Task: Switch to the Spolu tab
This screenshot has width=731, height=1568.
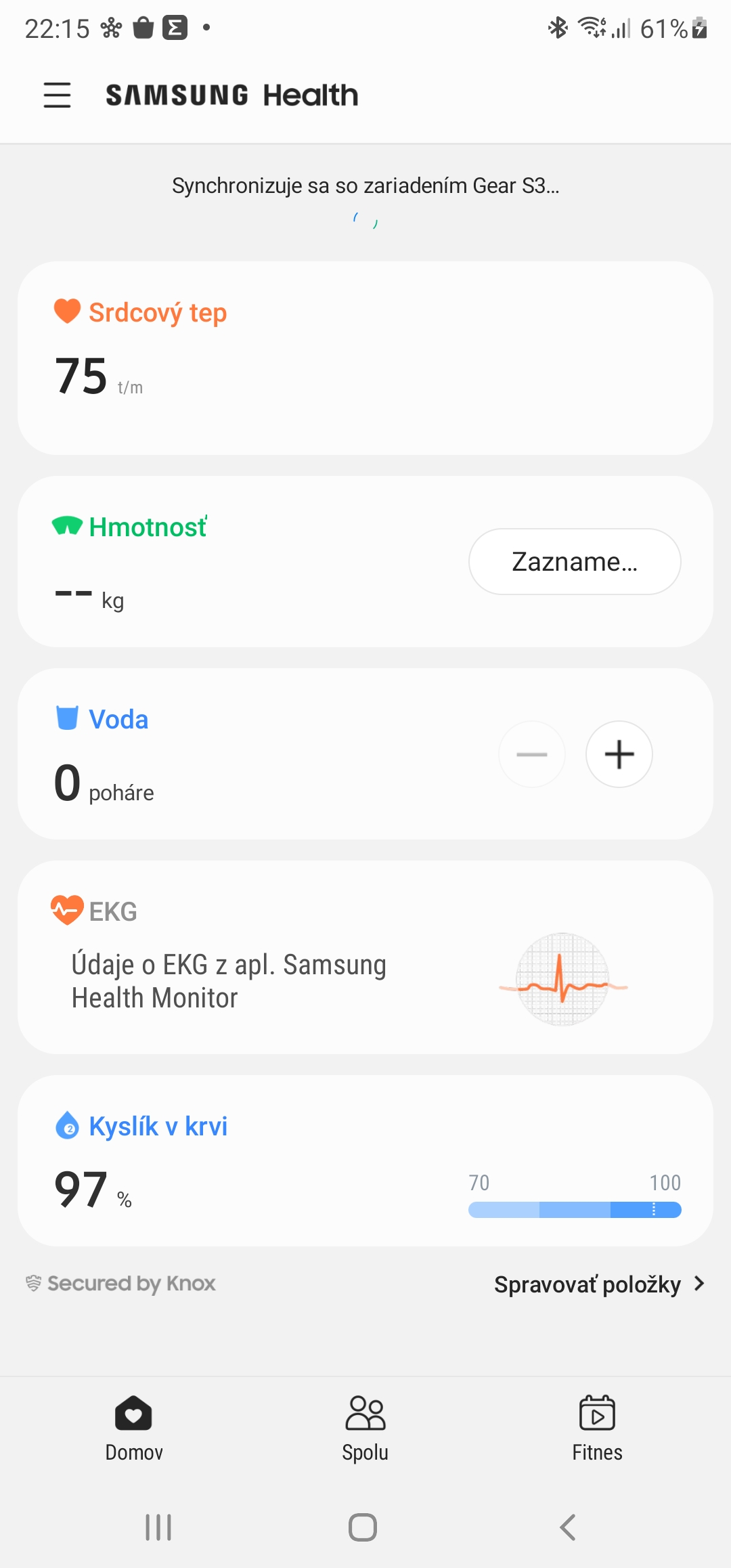Action: tap(365, 1427)
